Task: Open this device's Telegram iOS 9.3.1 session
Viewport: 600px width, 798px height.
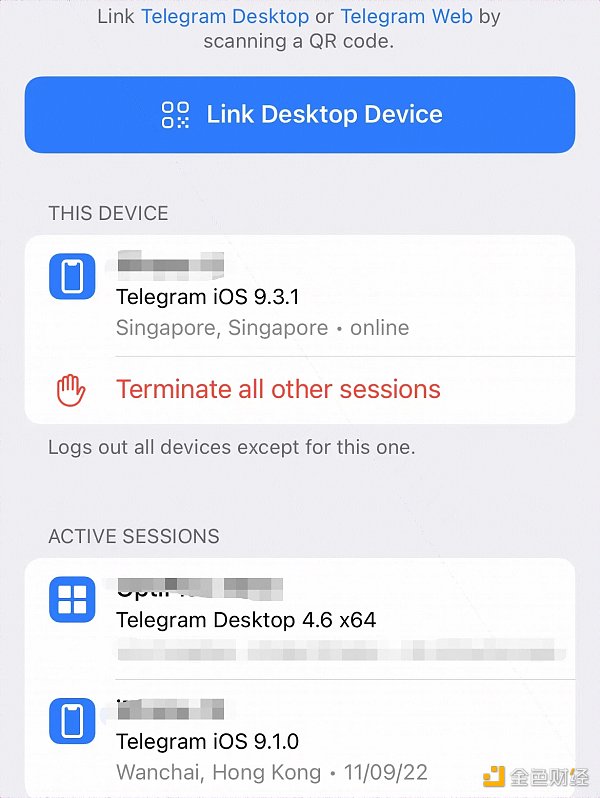Action: tap(300, 297)
